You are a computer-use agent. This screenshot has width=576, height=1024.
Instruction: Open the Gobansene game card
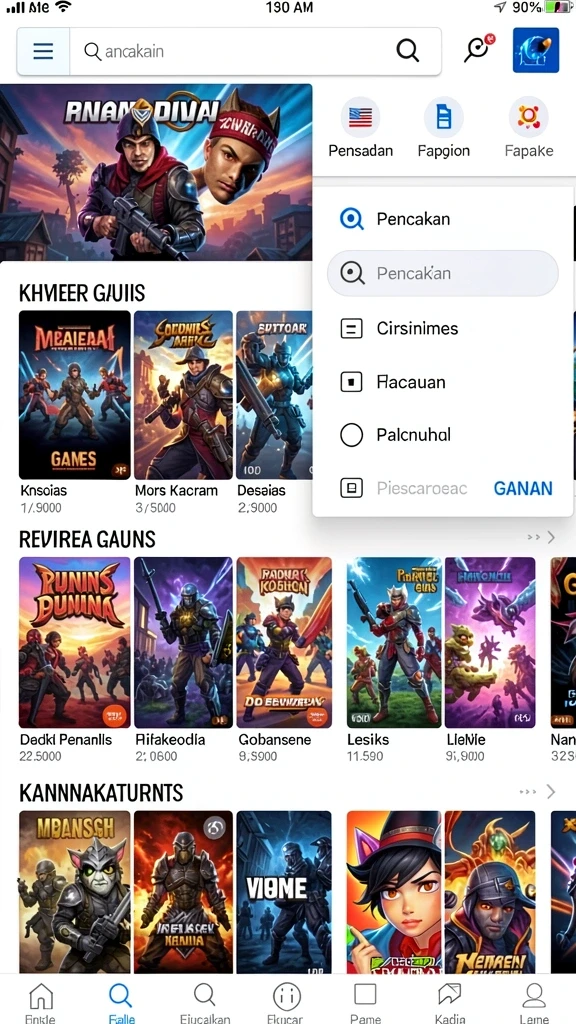tap(284, 660)
